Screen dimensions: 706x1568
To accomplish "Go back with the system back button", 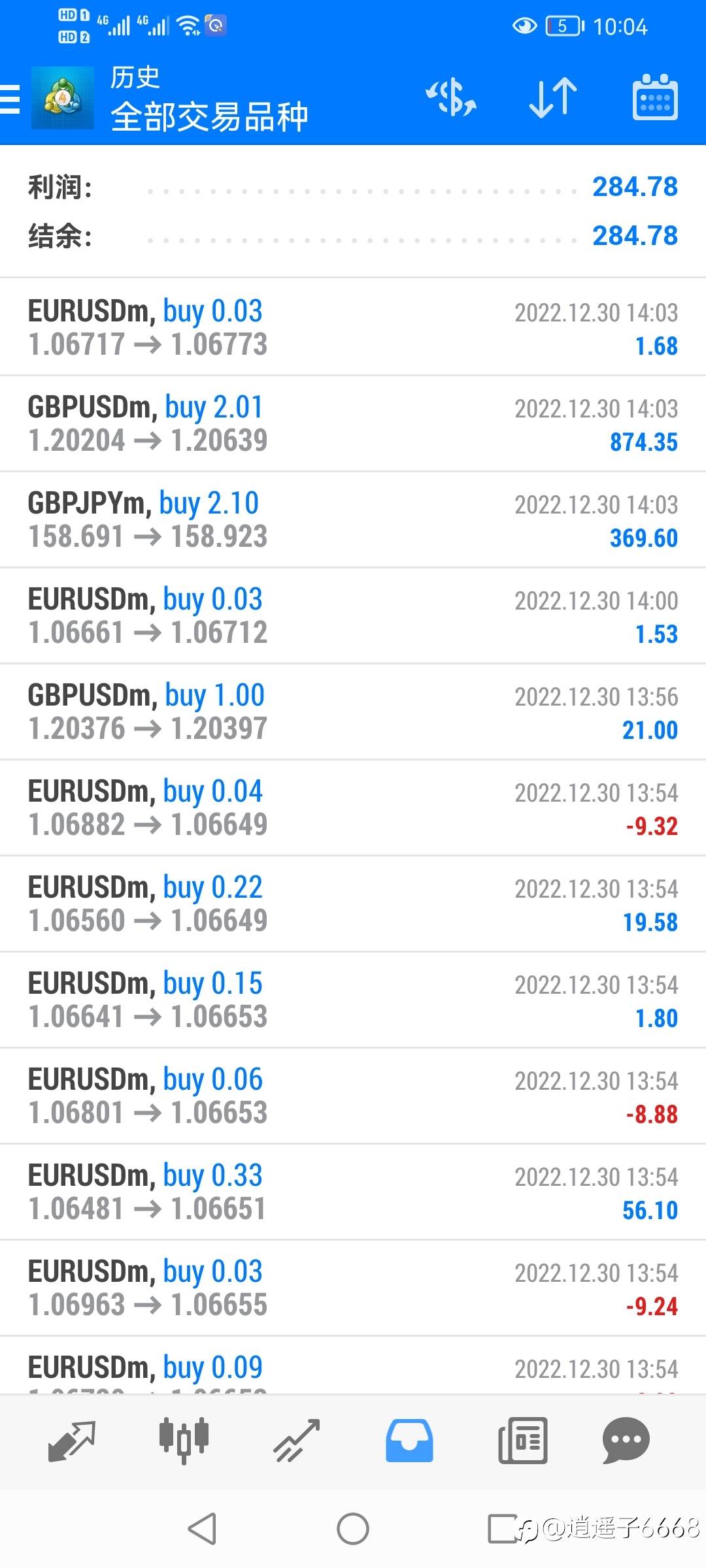I will [x=202, y=1529].
